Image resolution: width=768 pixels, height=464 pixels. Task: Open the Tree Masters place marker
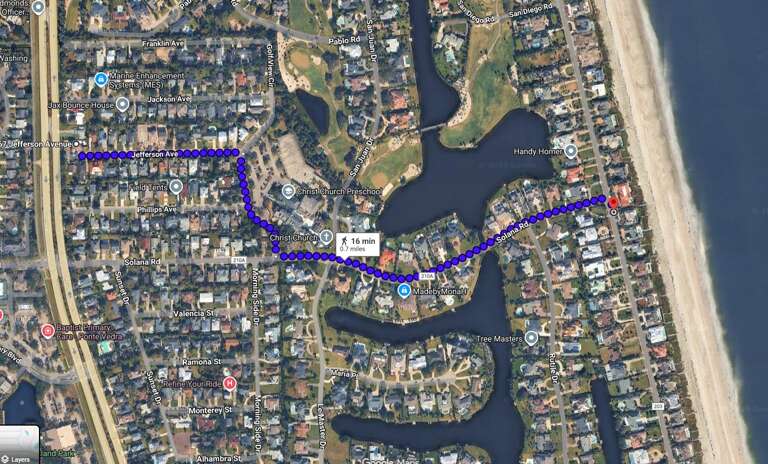531,338
